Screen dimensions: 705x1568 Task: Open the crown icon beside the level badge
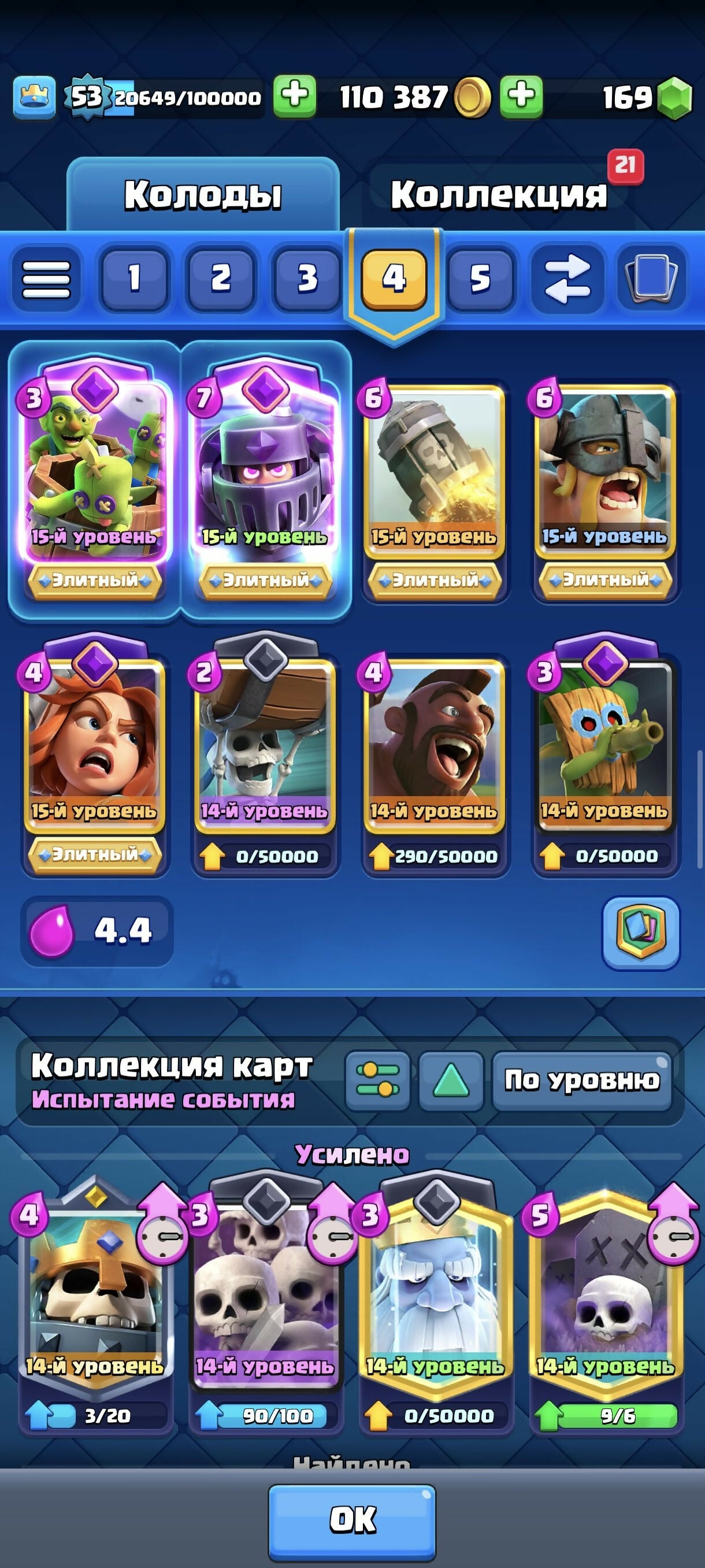coord(34,96)
